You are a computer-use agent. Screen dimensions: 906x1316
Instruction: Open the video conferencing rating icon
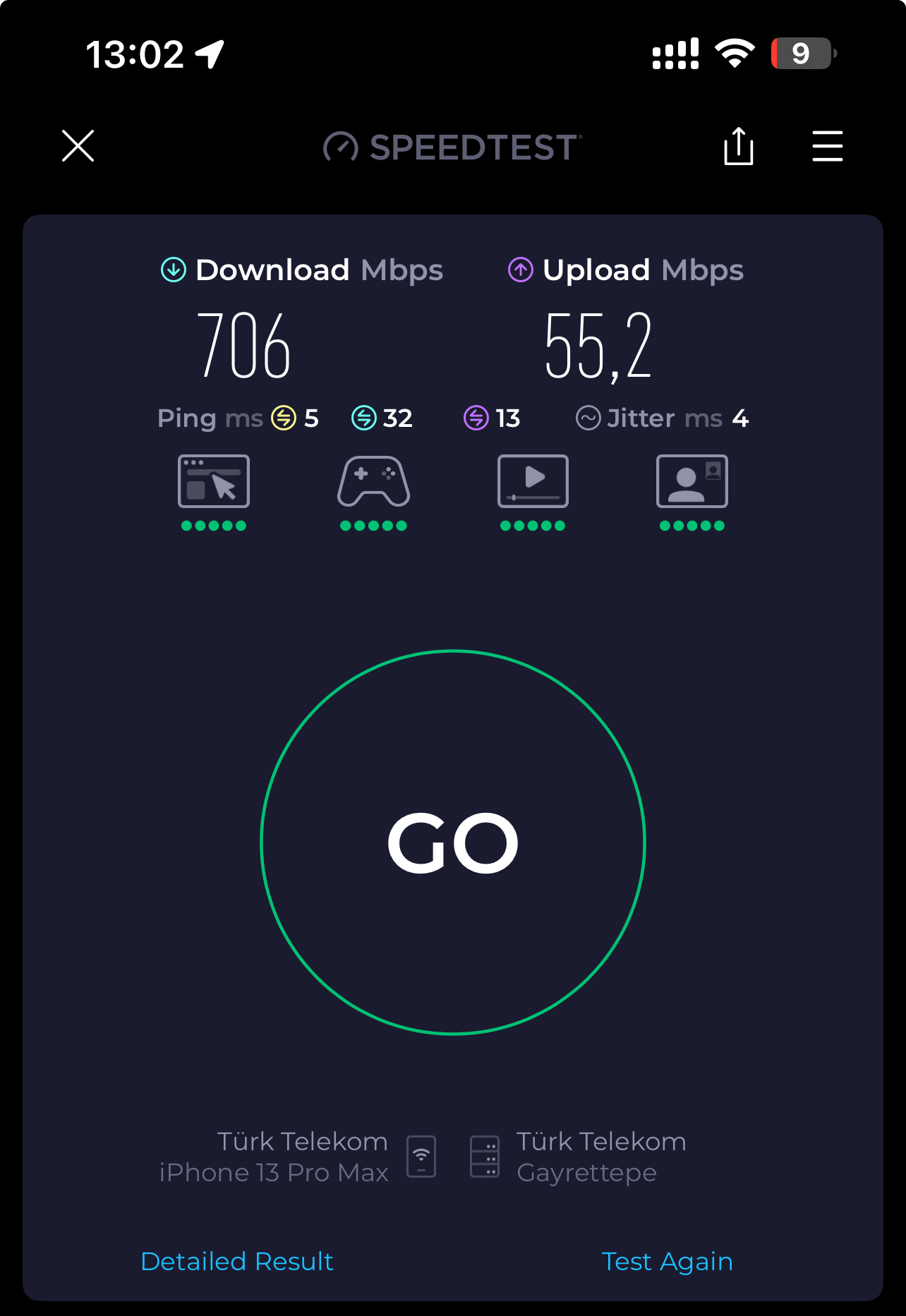[x=691, y=482]
